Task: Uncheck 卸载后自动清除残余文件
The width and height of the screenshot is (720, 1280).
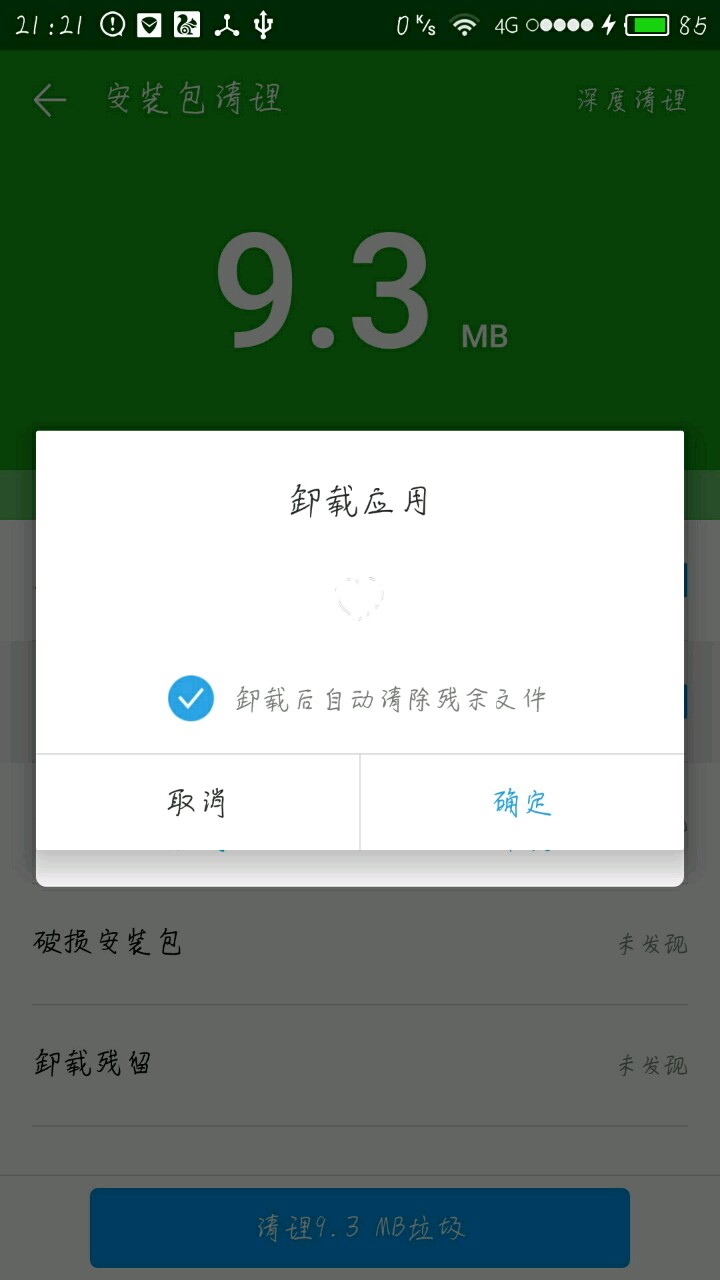Action: pos(191,698)
